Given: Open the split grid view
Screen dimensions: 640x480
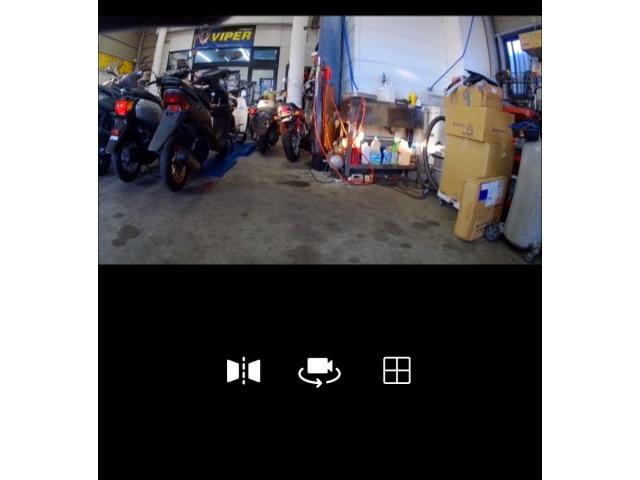Looking at the screenshot, I should (x=397, y=371).
